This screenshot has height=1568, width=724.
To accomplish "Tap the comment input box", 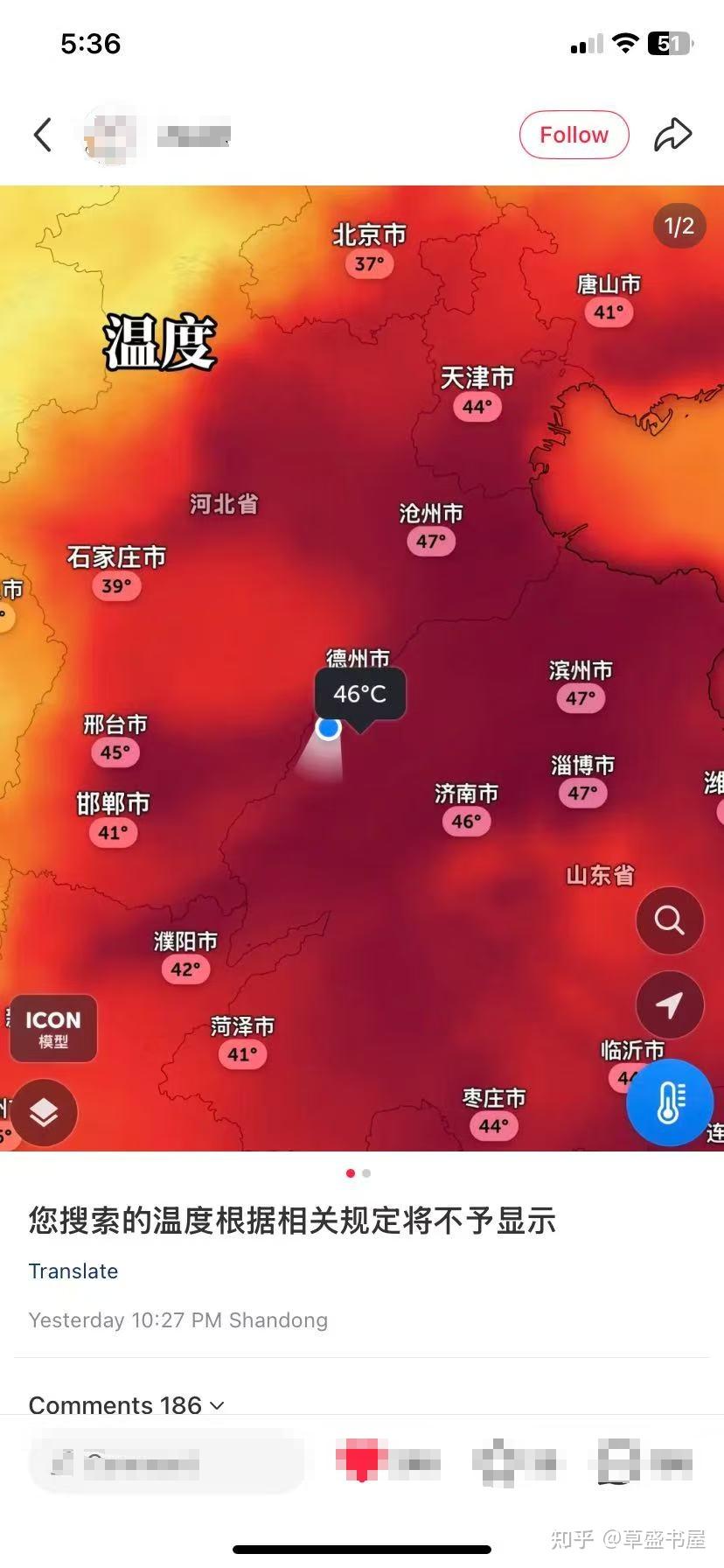I will click(166, 1462).
